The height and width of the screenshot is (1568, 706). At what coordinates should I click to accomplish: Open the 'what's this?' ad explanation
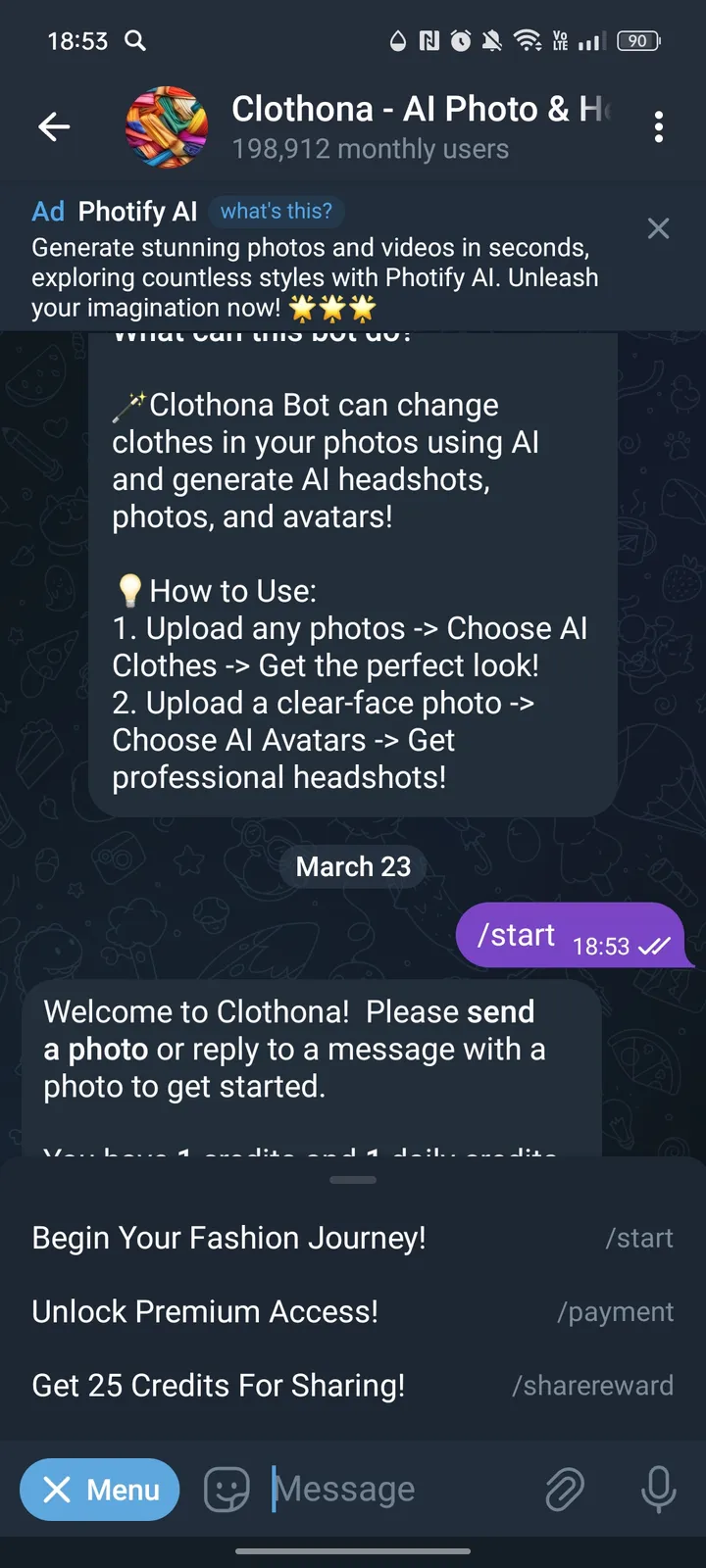pos(277,211)
